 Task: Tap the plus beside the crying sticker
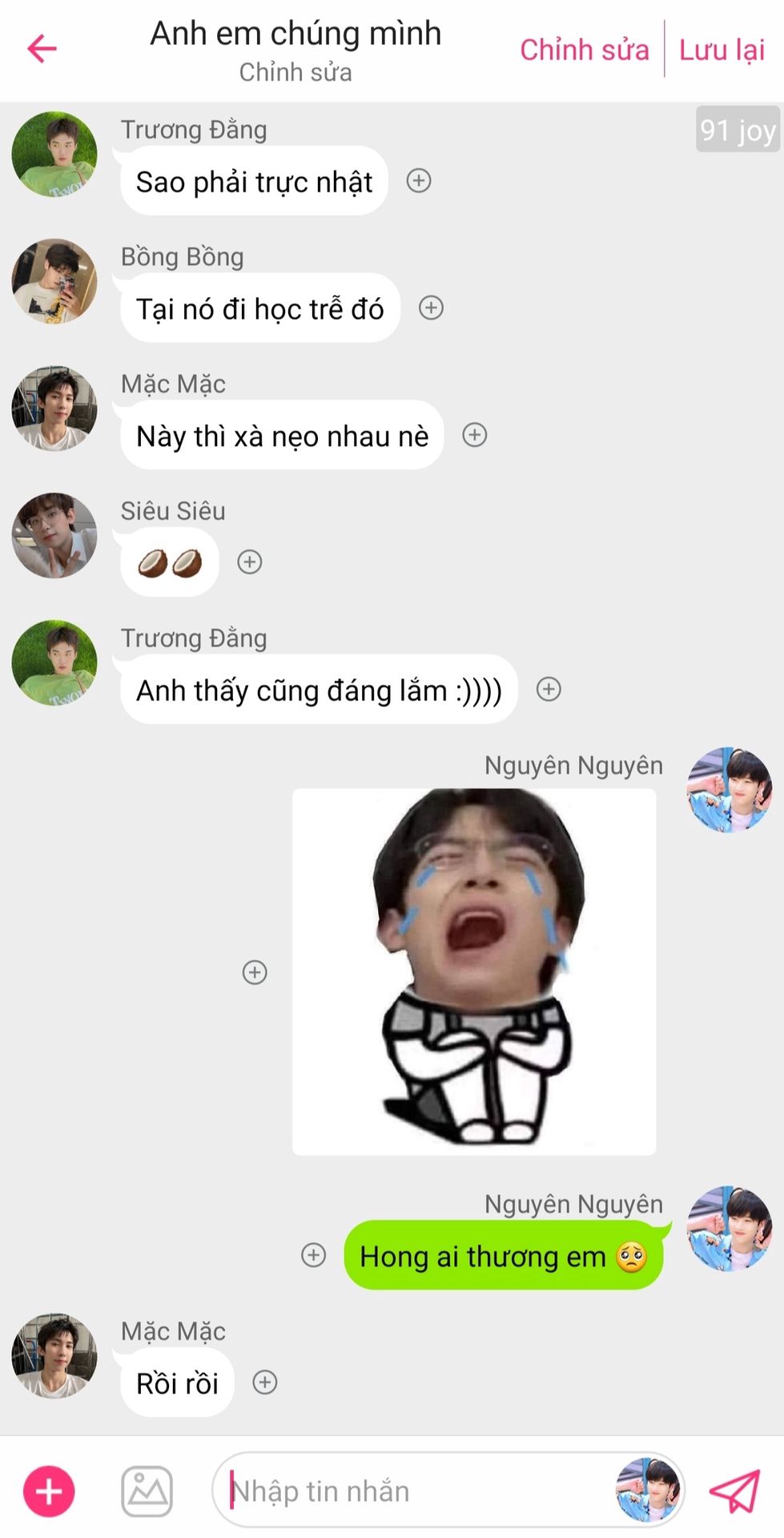click(255, 972)
